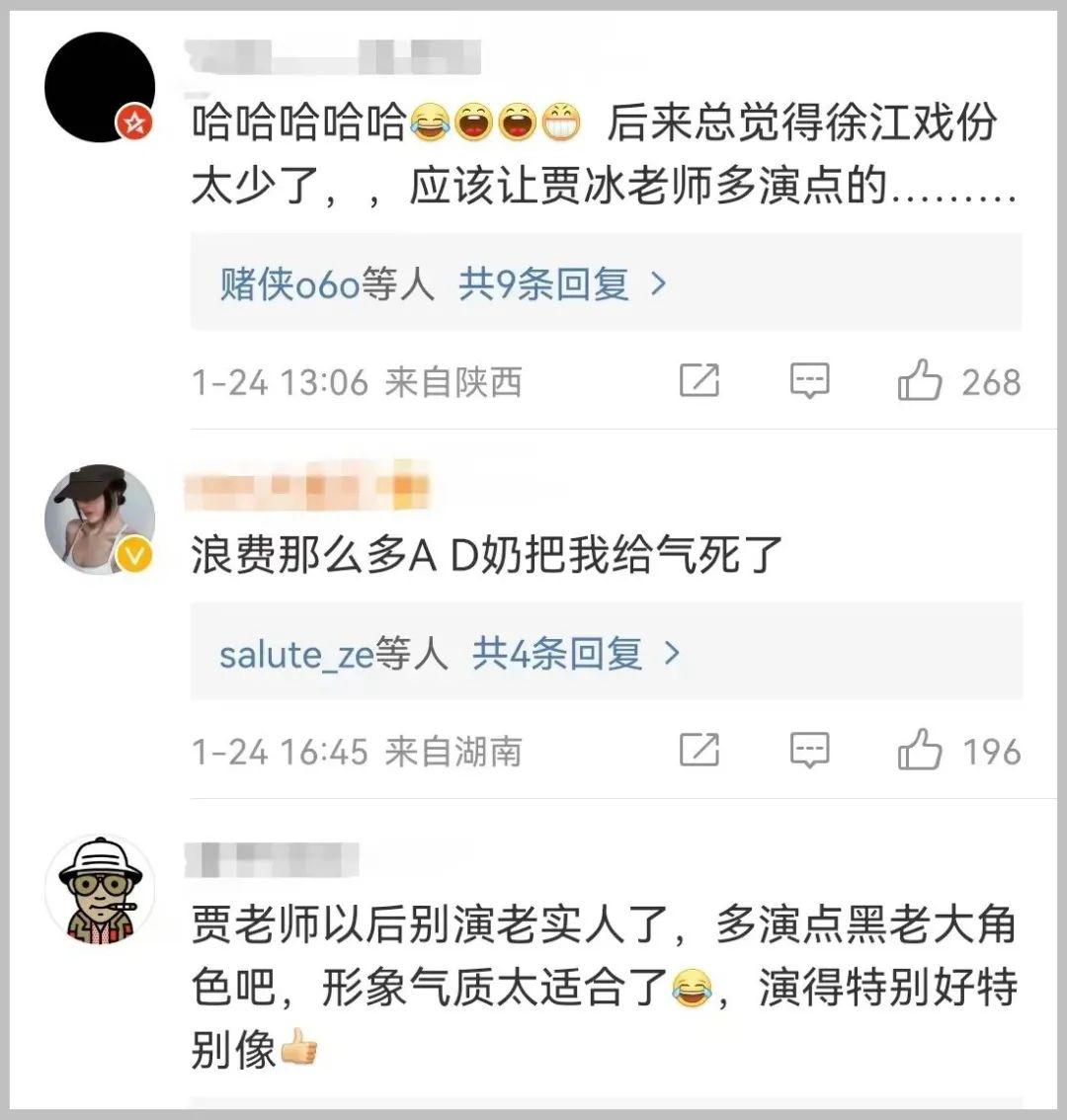Click the repost icon on the second comment

click(x=701, y=749)
